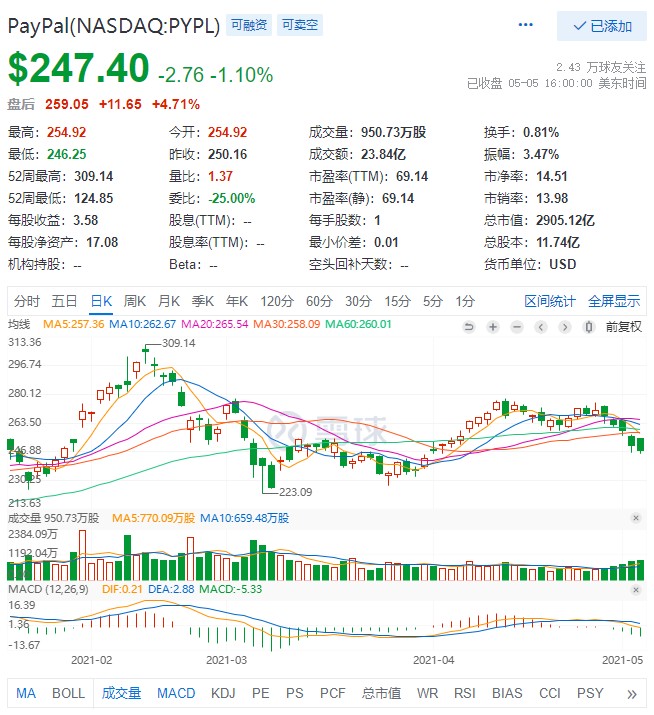Turn on the 总市值 indicator

point(380,693)
